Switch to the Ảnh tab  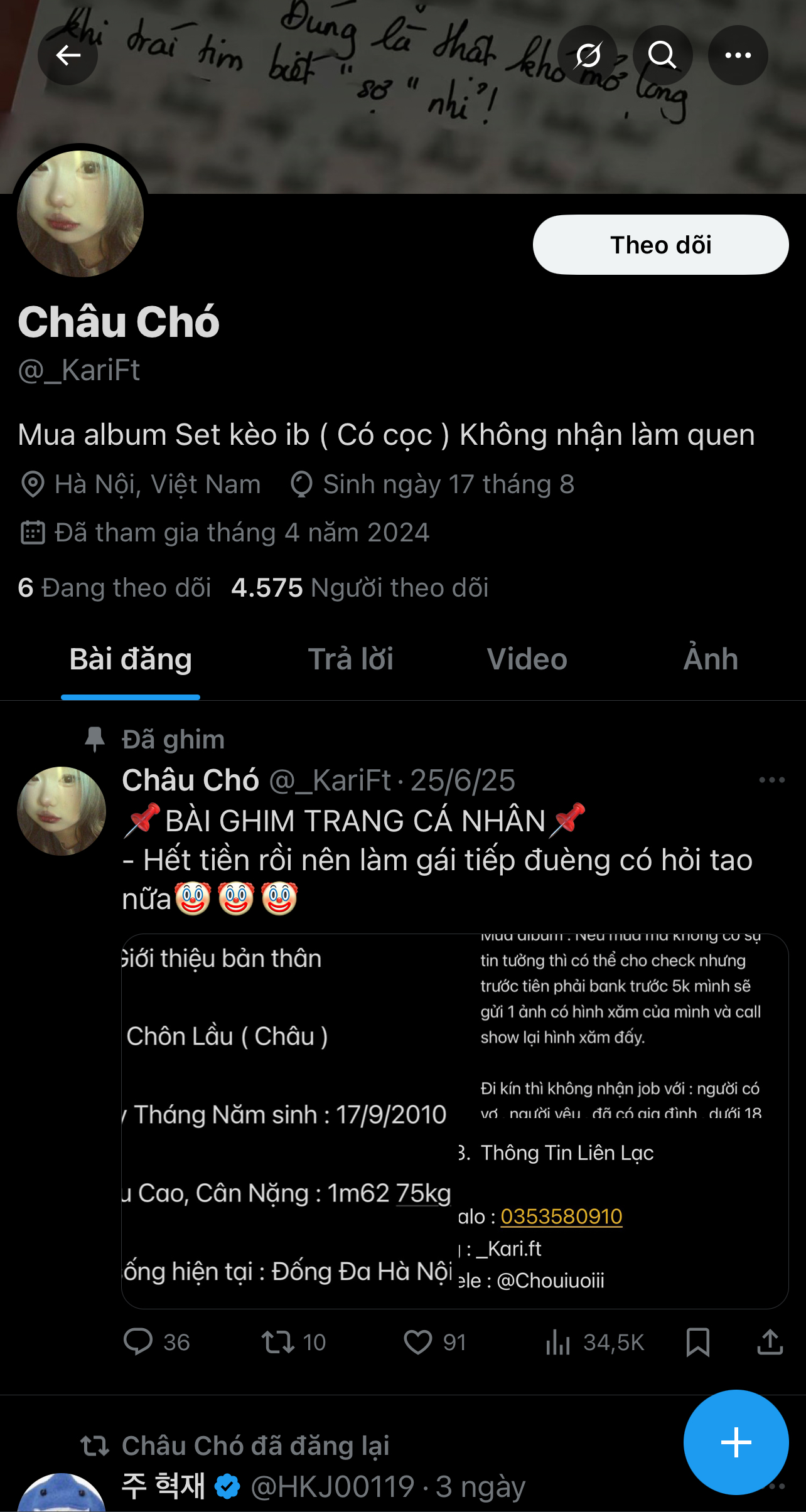[x=710, y=659]
